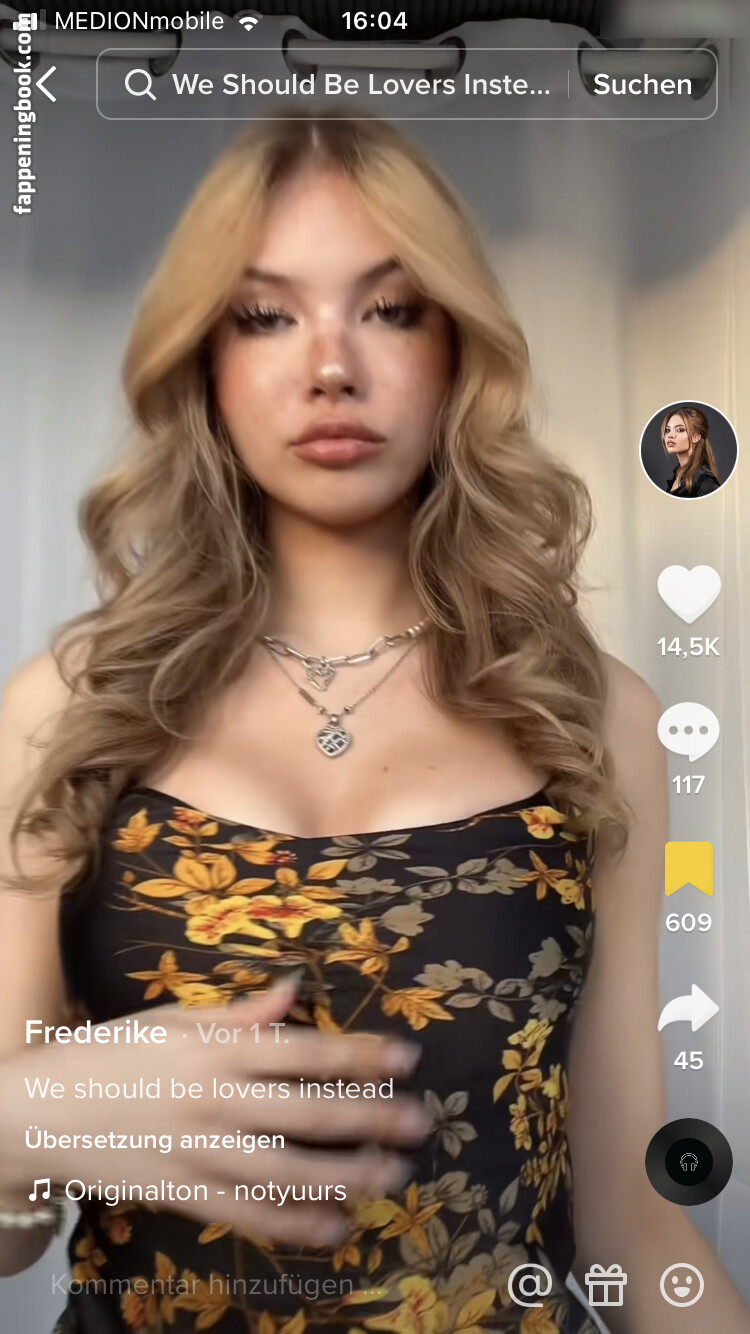Open Frederike's username
Screen dimensions: 750x1334
click(96, 1032)
